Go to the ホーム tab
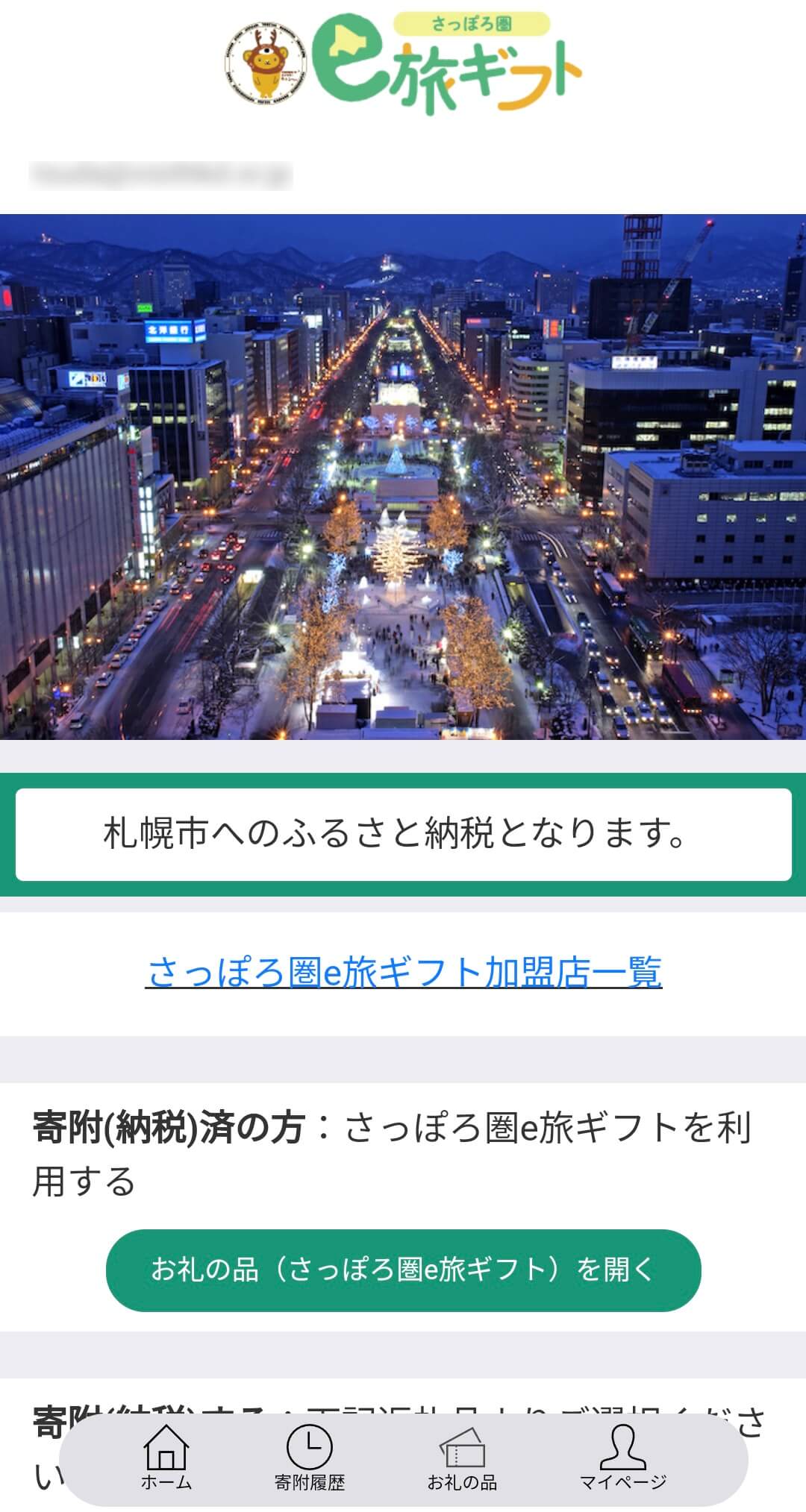This screenshot has height=1512, width=806. tap(166, 1458)
